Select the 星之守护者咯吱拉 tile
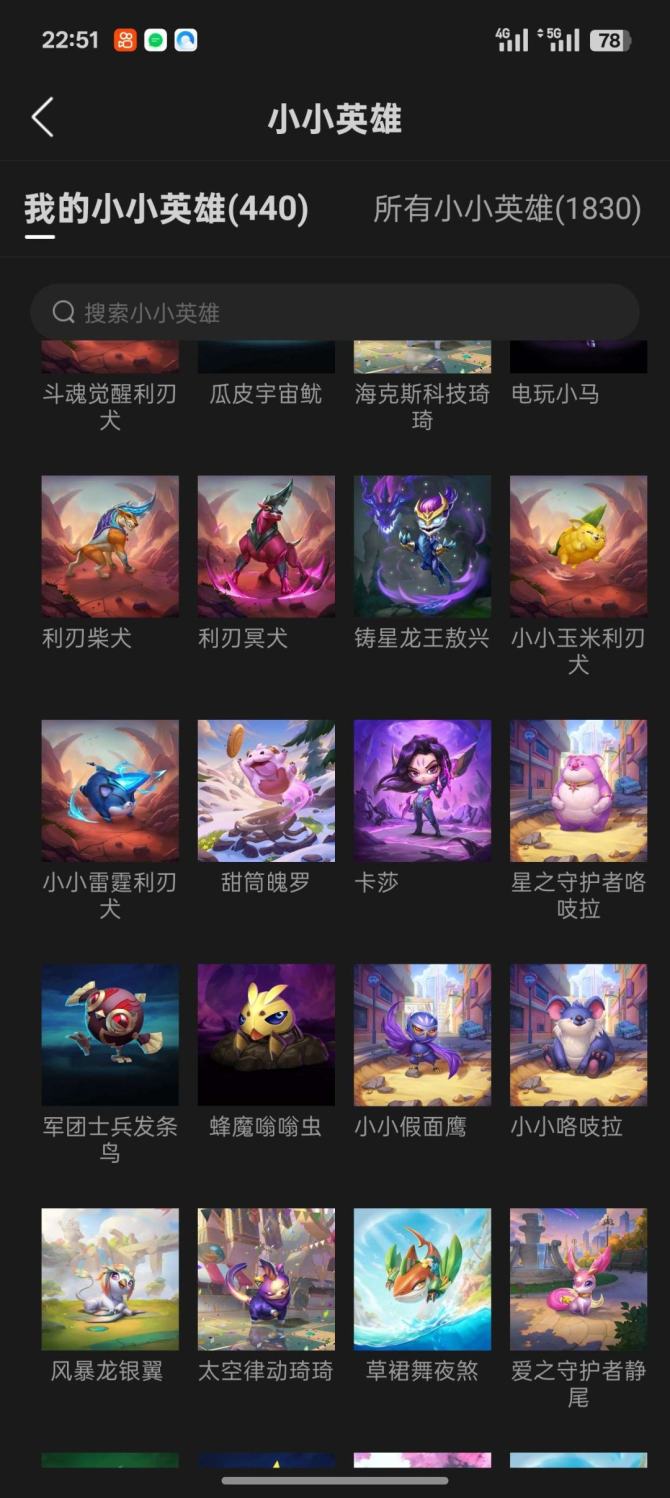 [x=578, y=790]
